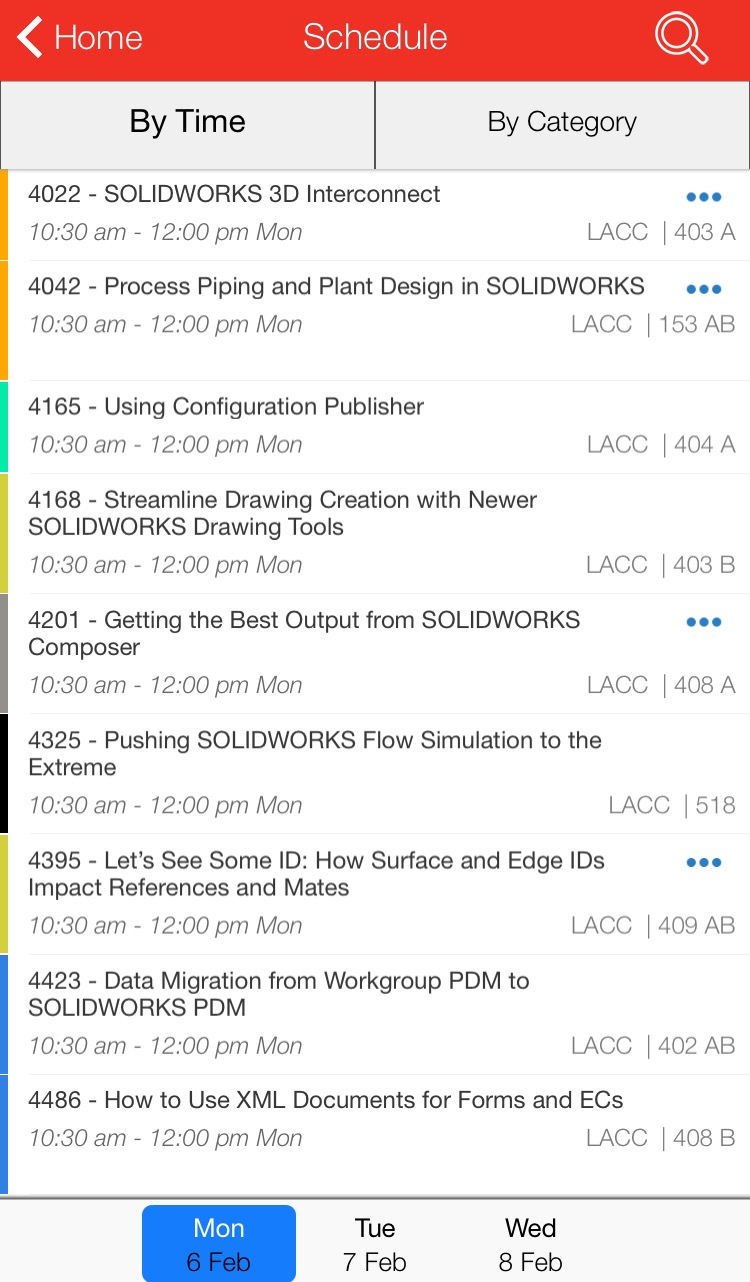Open options for SOLIDWORKS 3D Interconnect session
The image size is (750, 1282).
pyautogui.click(x=703, y=197)
